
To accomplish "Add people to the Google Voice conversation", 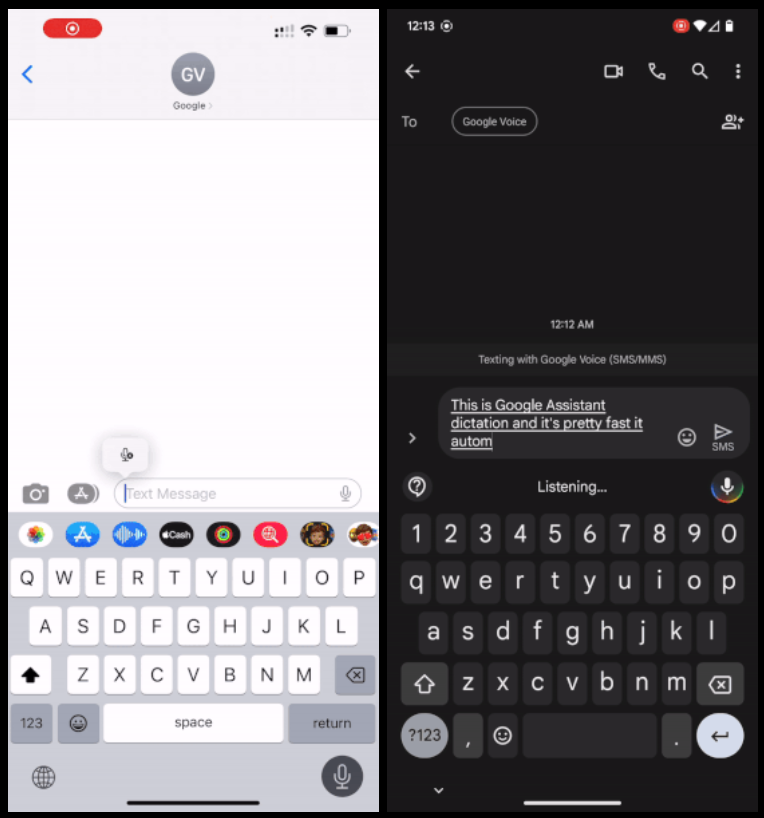I will (732, 122).
